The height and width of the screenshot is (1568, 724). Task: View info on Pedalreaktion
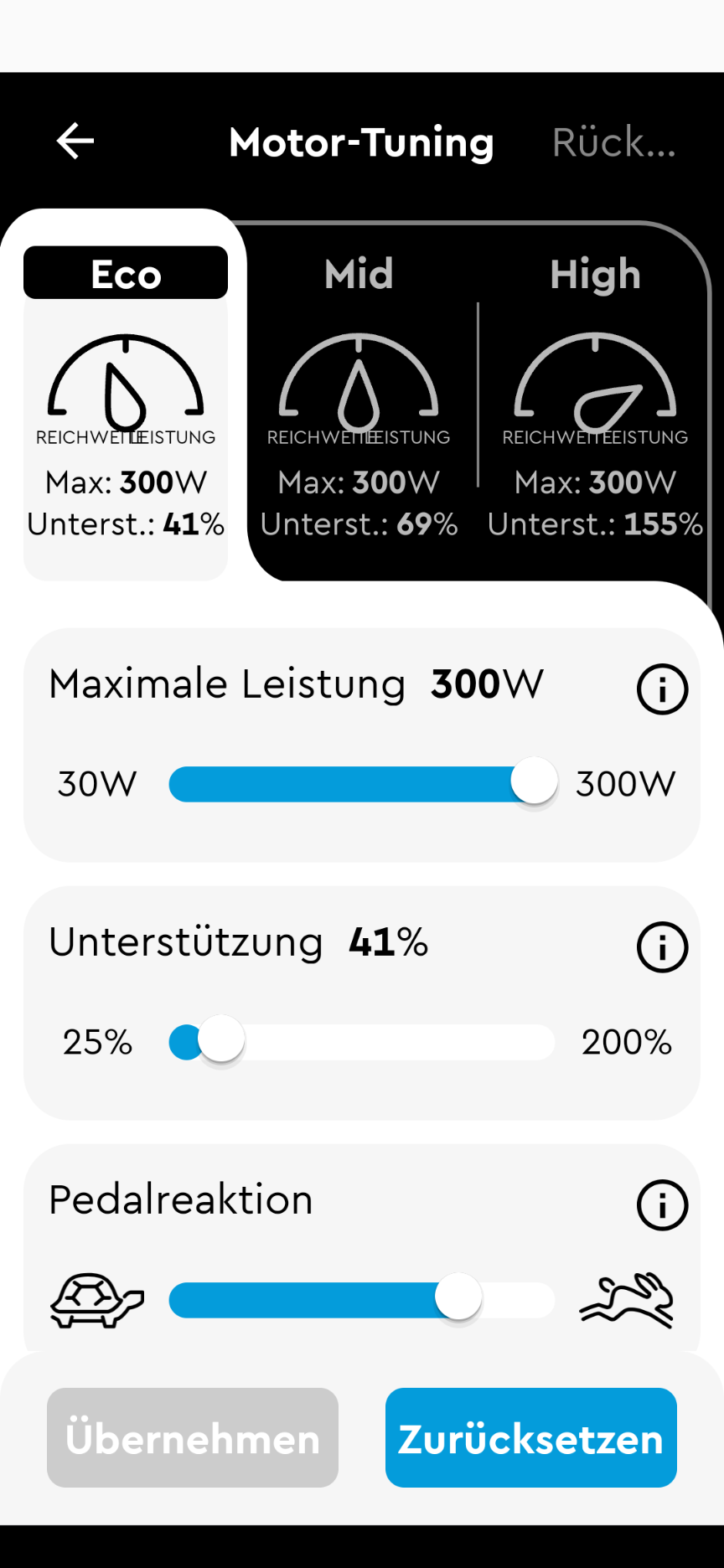click(x=662, y=1205)
